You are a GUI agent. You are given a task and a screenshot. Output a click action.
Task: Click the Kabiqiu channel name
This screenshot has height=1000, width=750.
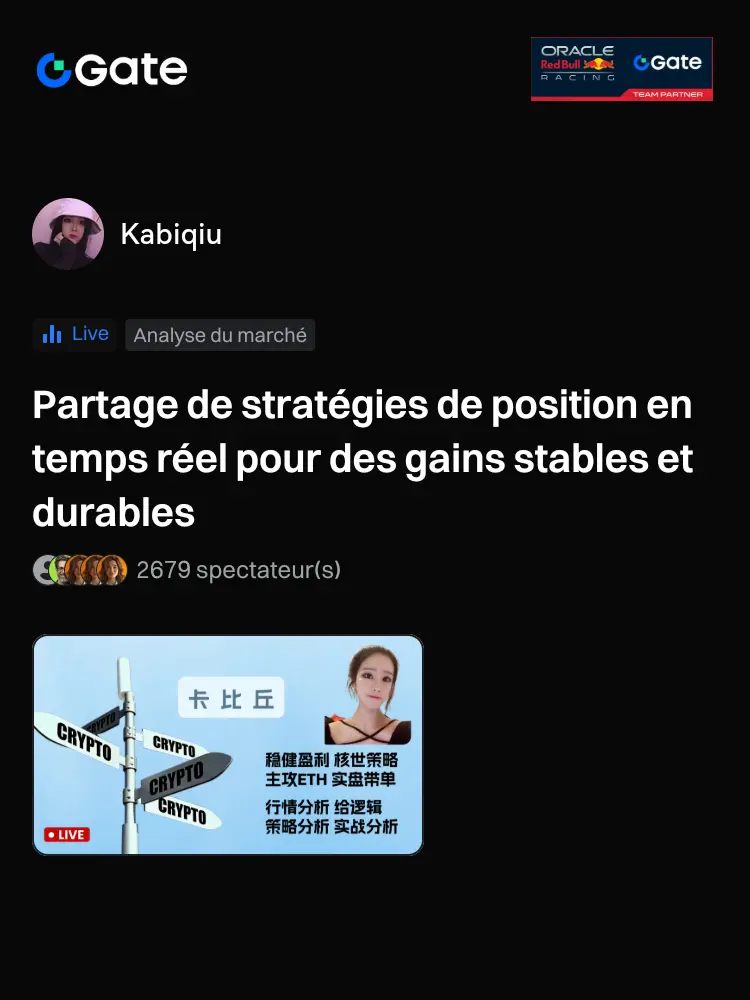(171, 233)
